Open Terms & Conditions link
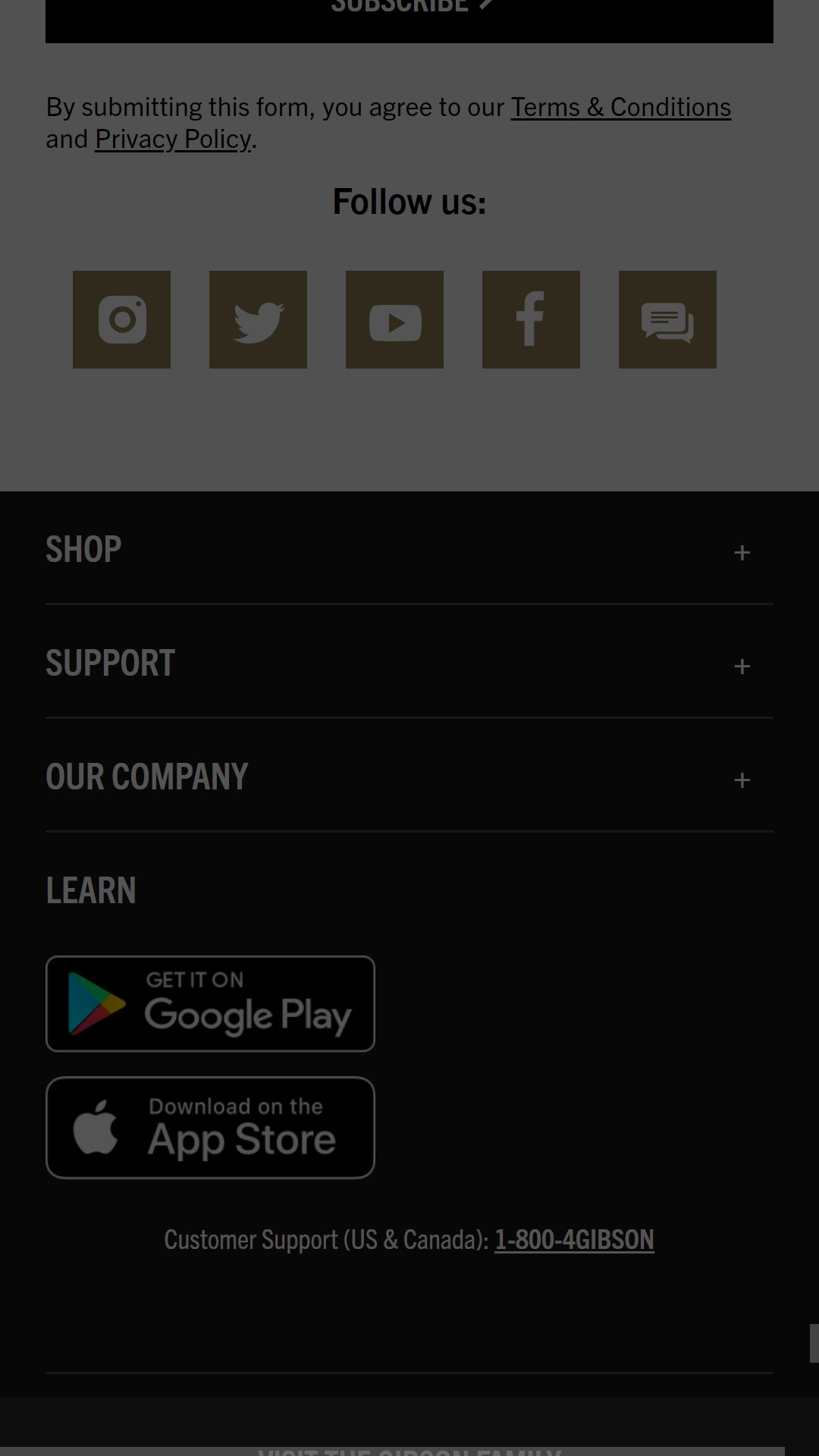Viewport: 819px width, 1456px height. click(x=621, y=108)
